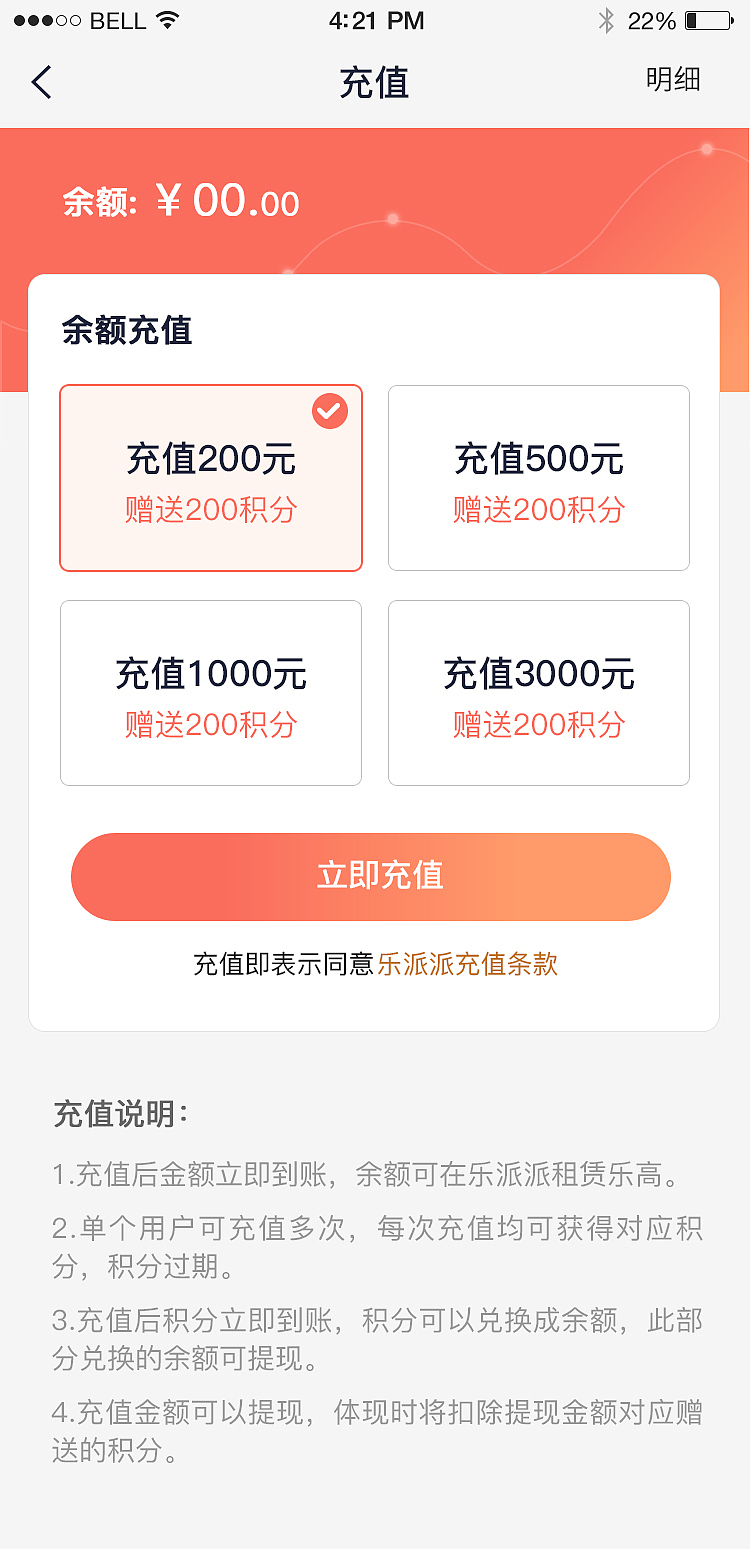Tap the 充值 page title
Image resolution: width=750 pixels, height=1549 pixels.
click(375, 84)
